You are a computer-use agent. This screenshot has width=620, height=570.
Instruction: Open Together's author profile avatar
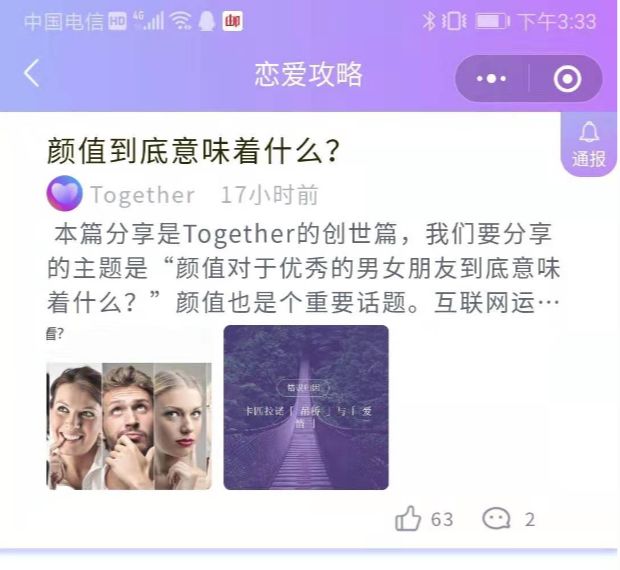[x=64, y=193]
